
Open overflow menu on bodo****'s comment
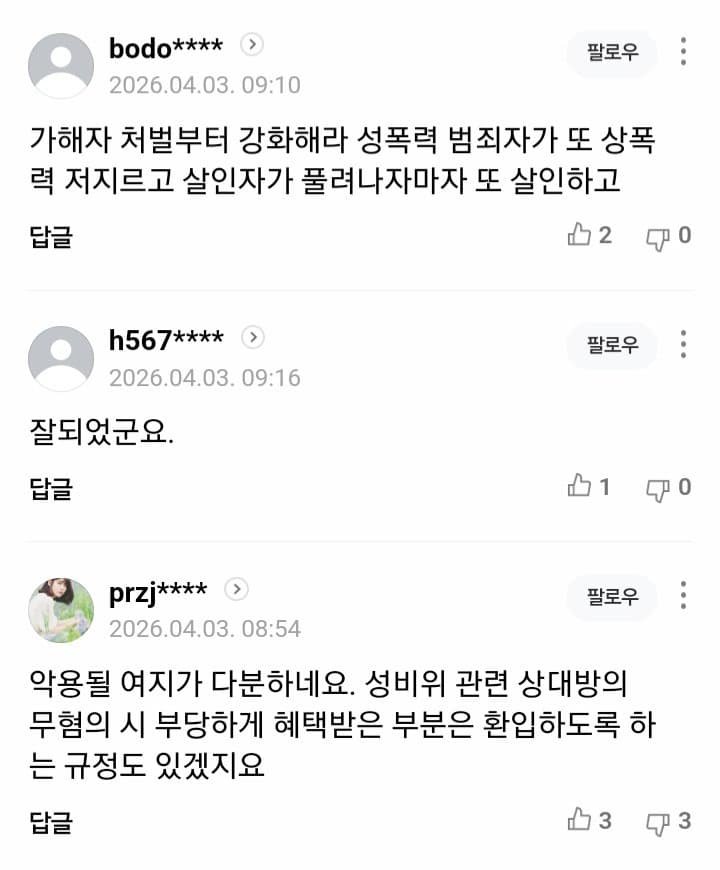pos(683,52)
